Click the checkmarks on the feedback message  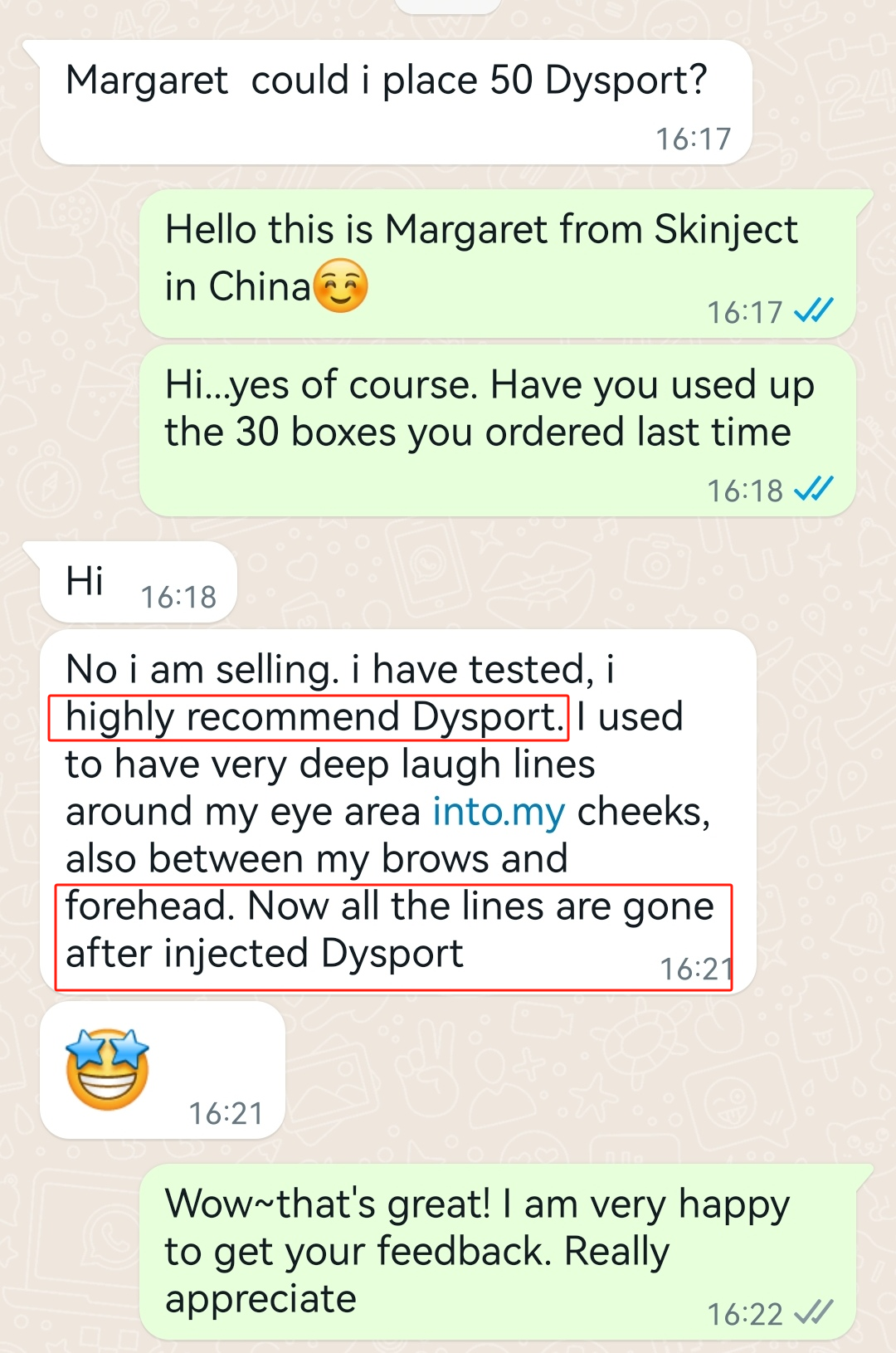tap(814, 1312)
